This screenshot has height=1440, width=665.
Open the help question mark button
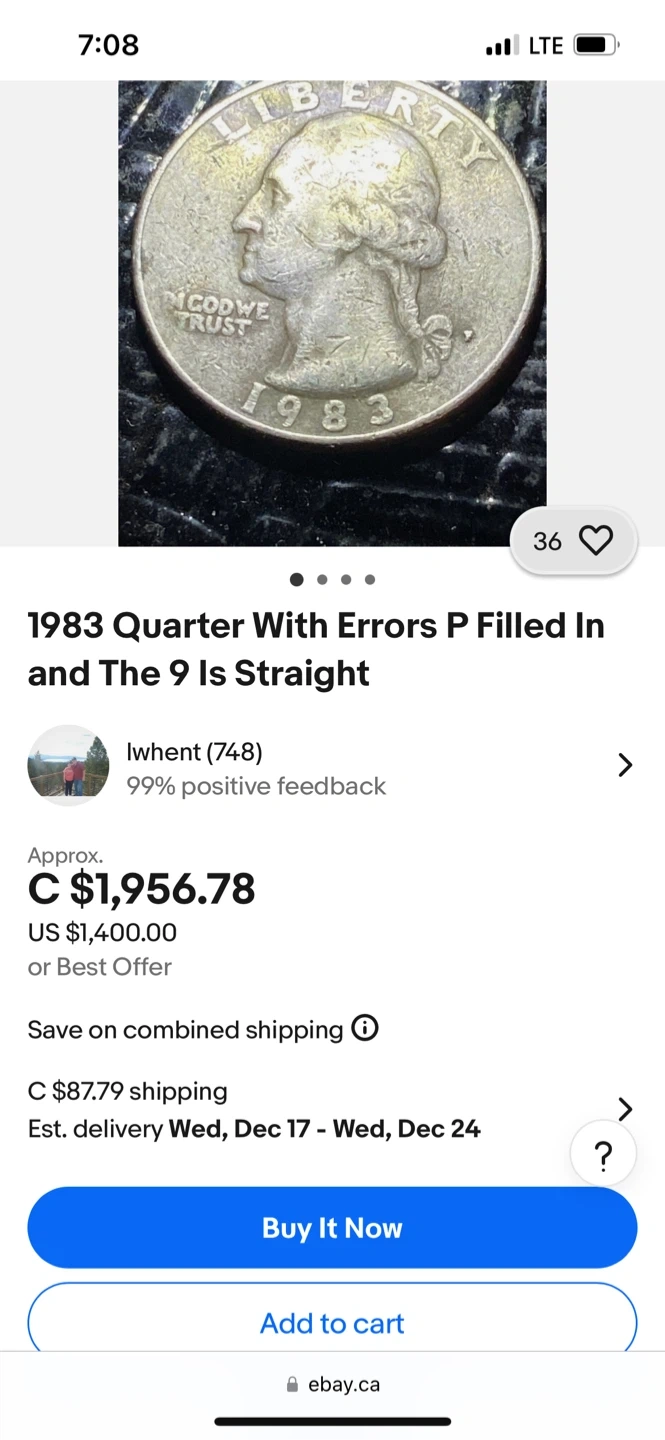(603, 1156)
